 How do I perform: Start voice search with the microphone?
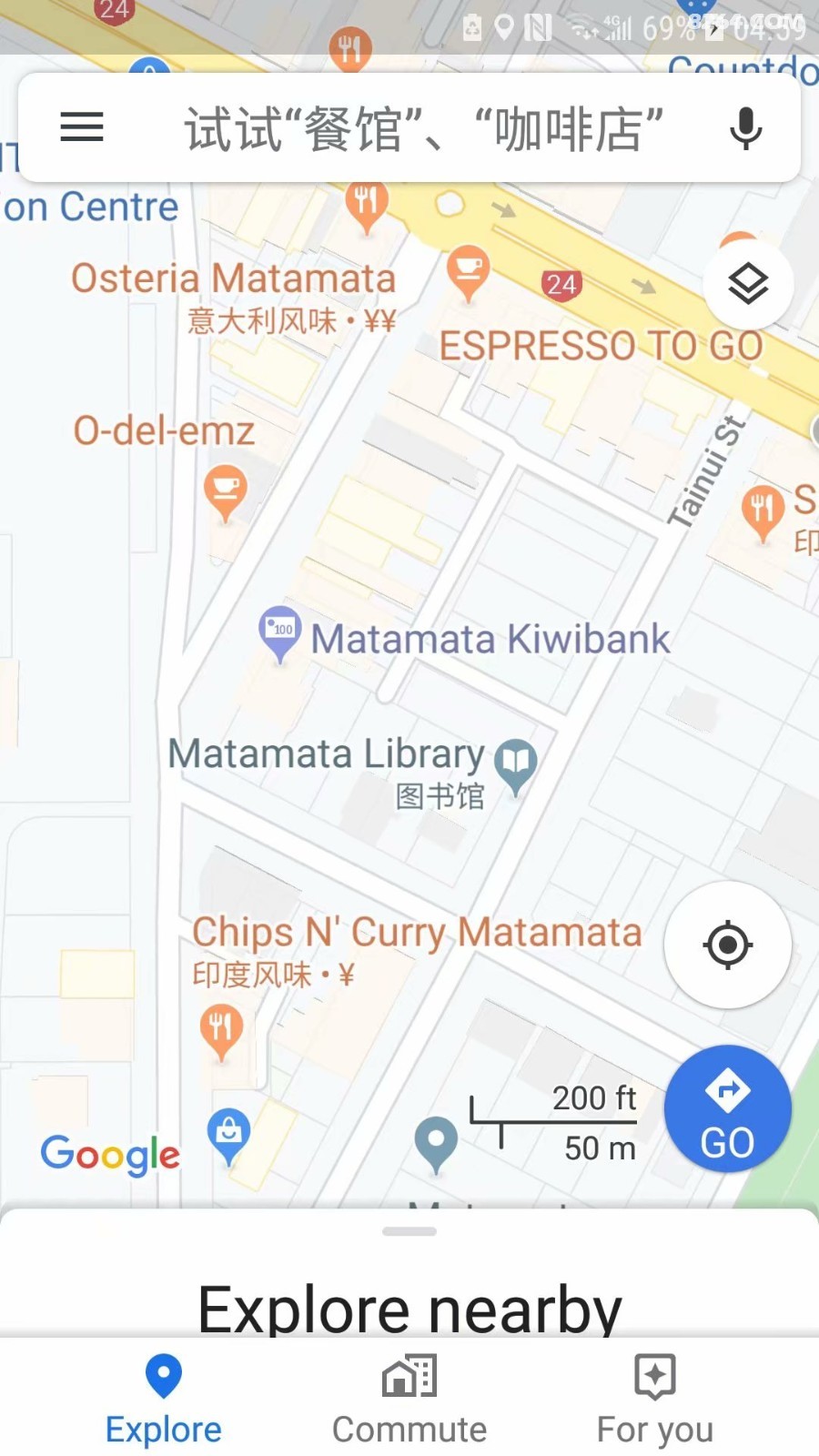(745, 128)
